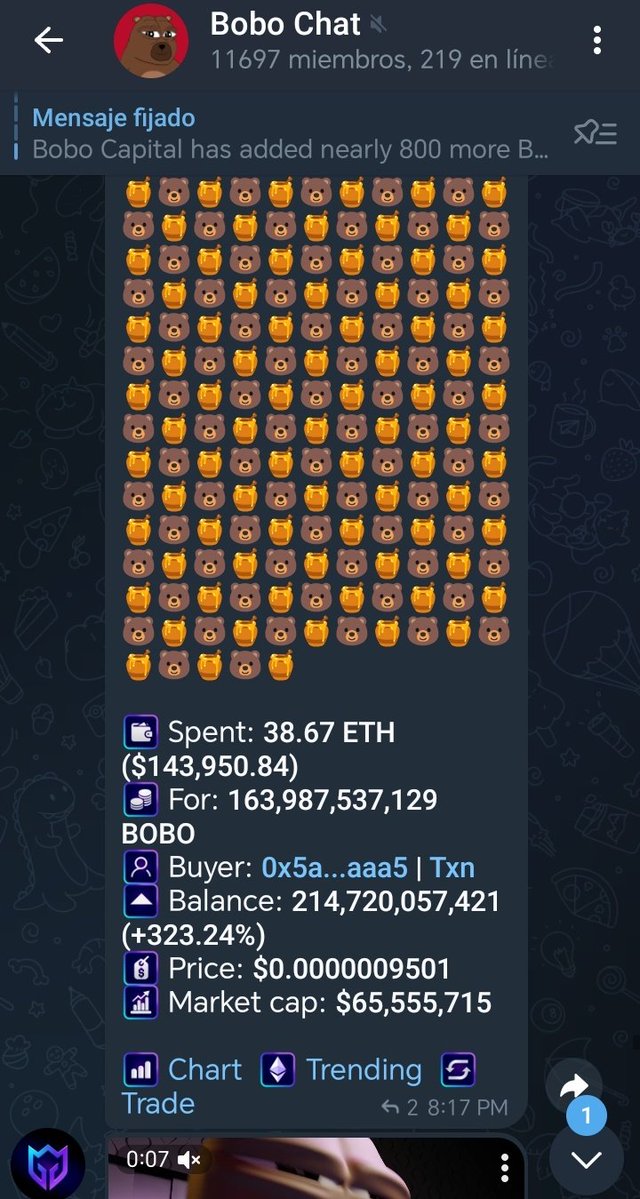Viewport: 640px width, 1199px height.
Task: Open buyer address 0x5a...aaa5 link
Action: tap(331, 867)
